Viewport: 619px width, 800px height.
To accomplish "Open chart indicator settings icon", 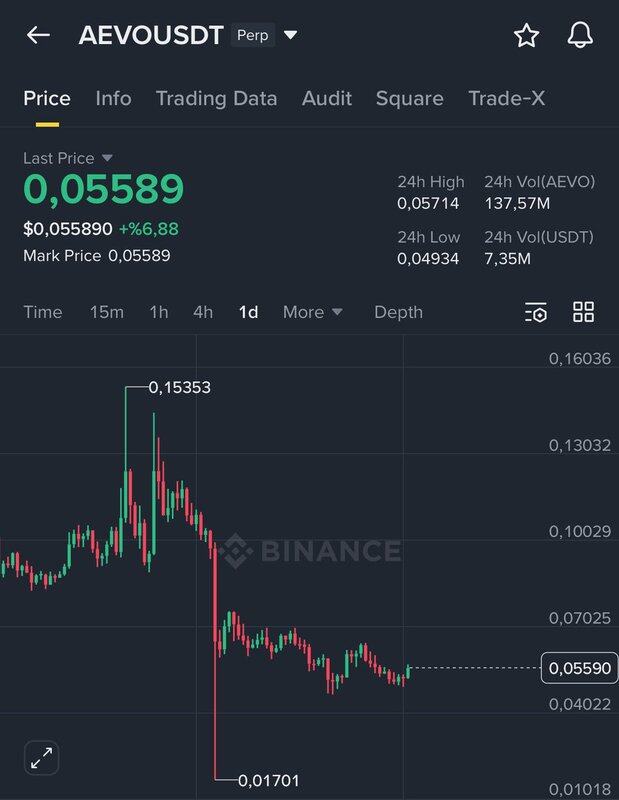I will 536,312.
